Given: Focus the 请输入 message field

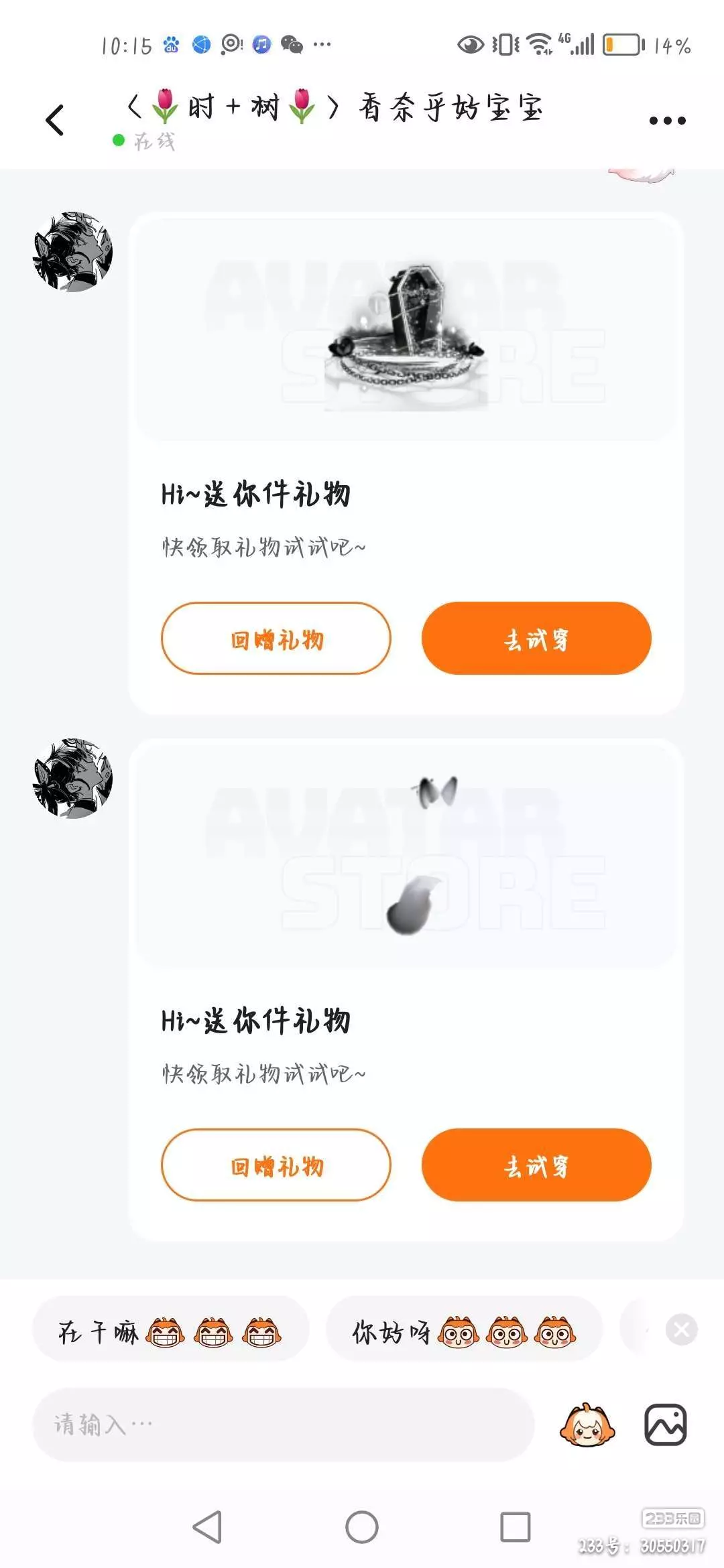Looking at the screenshot, I should [283, 1424].
